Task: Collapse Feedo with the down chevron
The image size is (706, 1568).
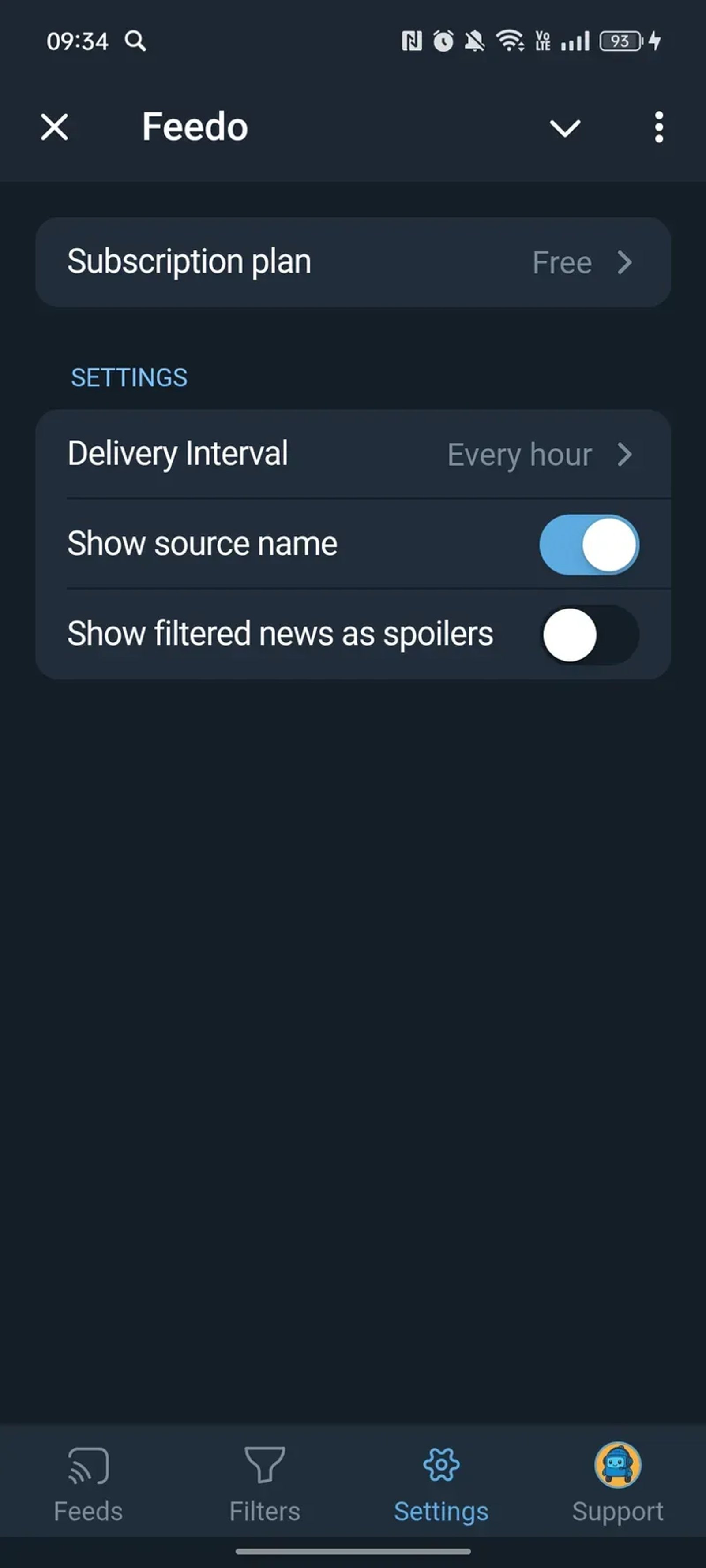Action: click(565, 128)
